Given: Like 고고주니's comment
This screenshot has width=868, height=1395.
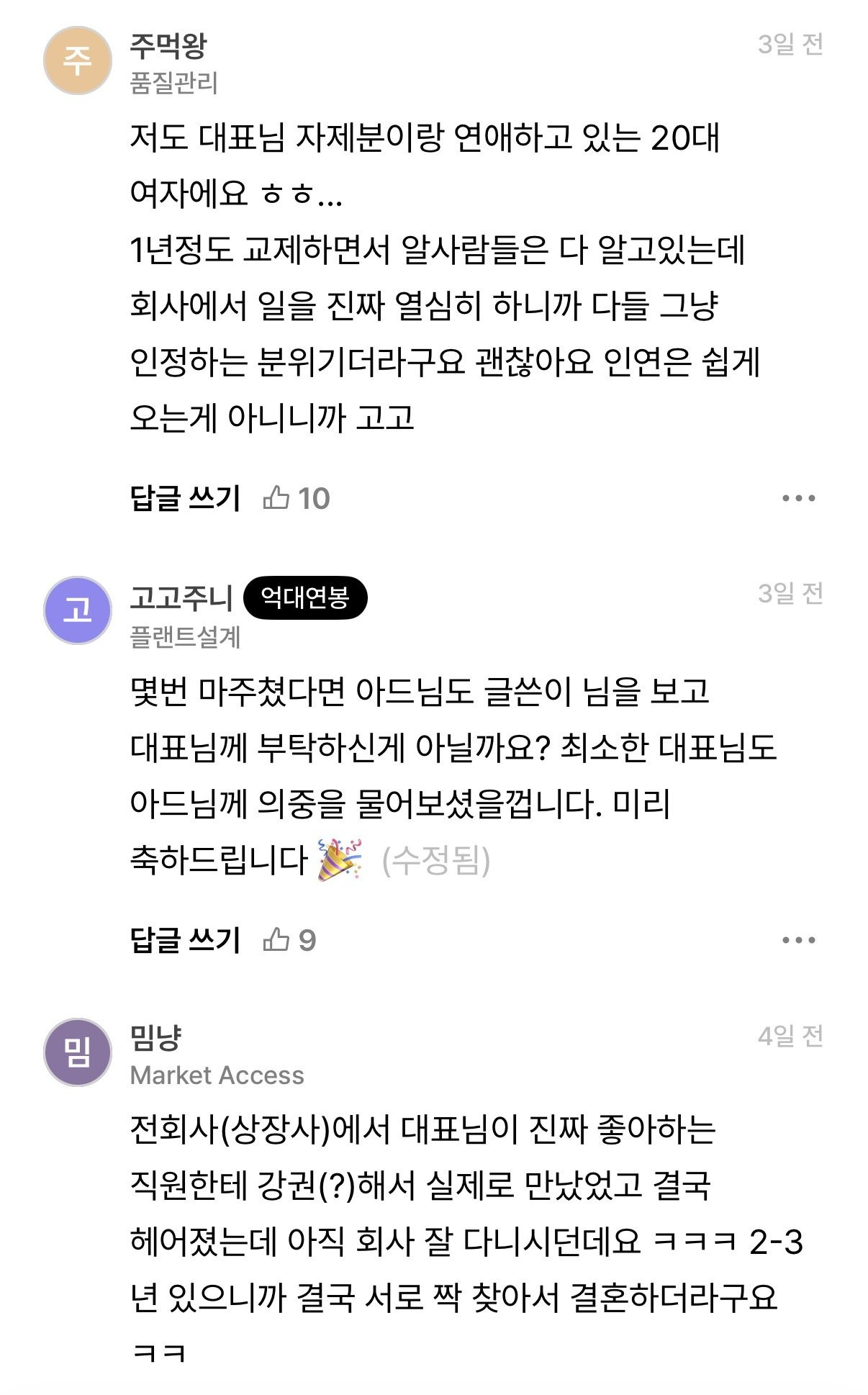Looking at the screenshot, I should [276, 940].
